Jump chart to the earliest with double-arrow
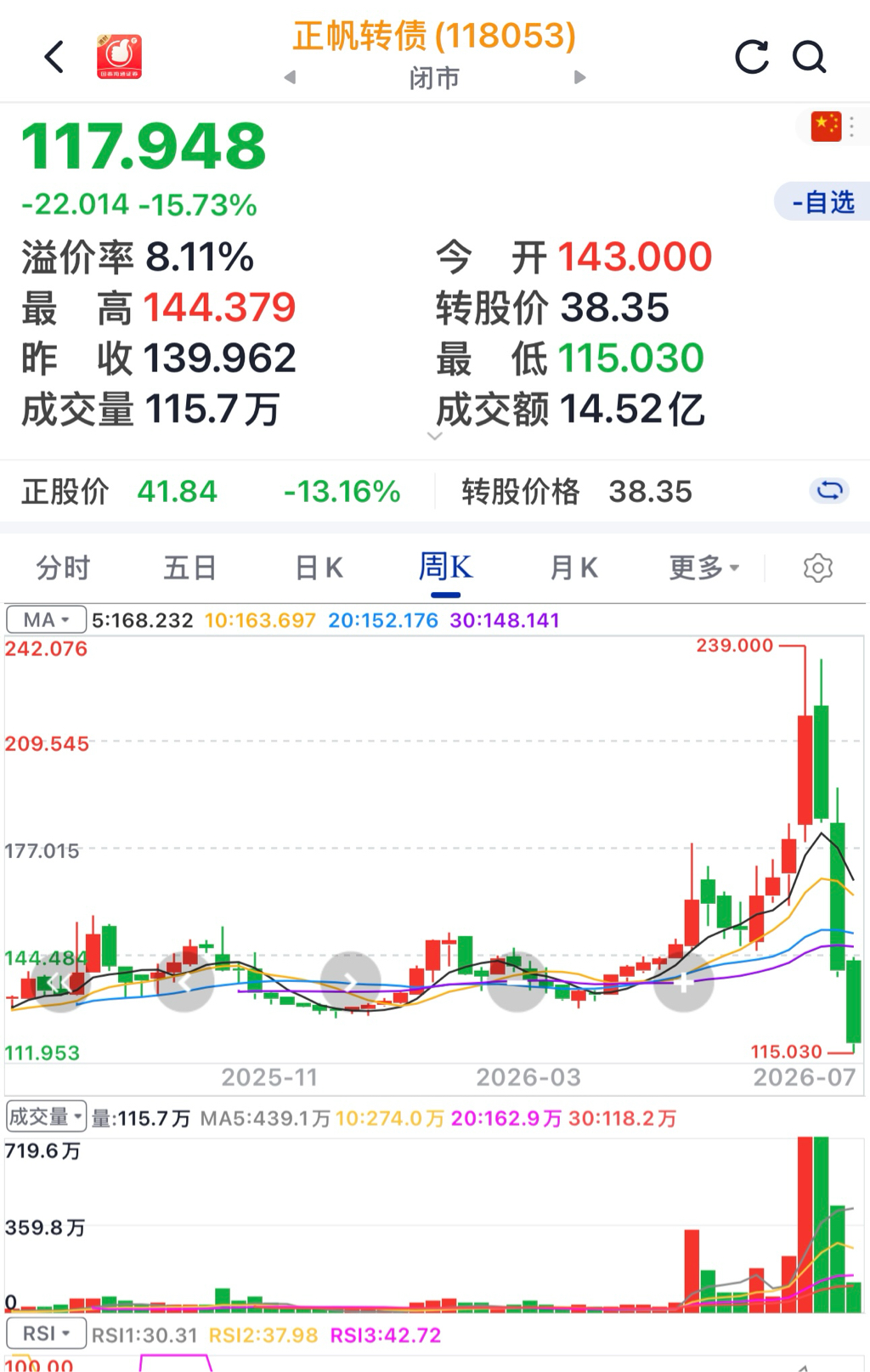This screenshot has width=870, height=1372. pyautogui.click(x=59, y=983)
